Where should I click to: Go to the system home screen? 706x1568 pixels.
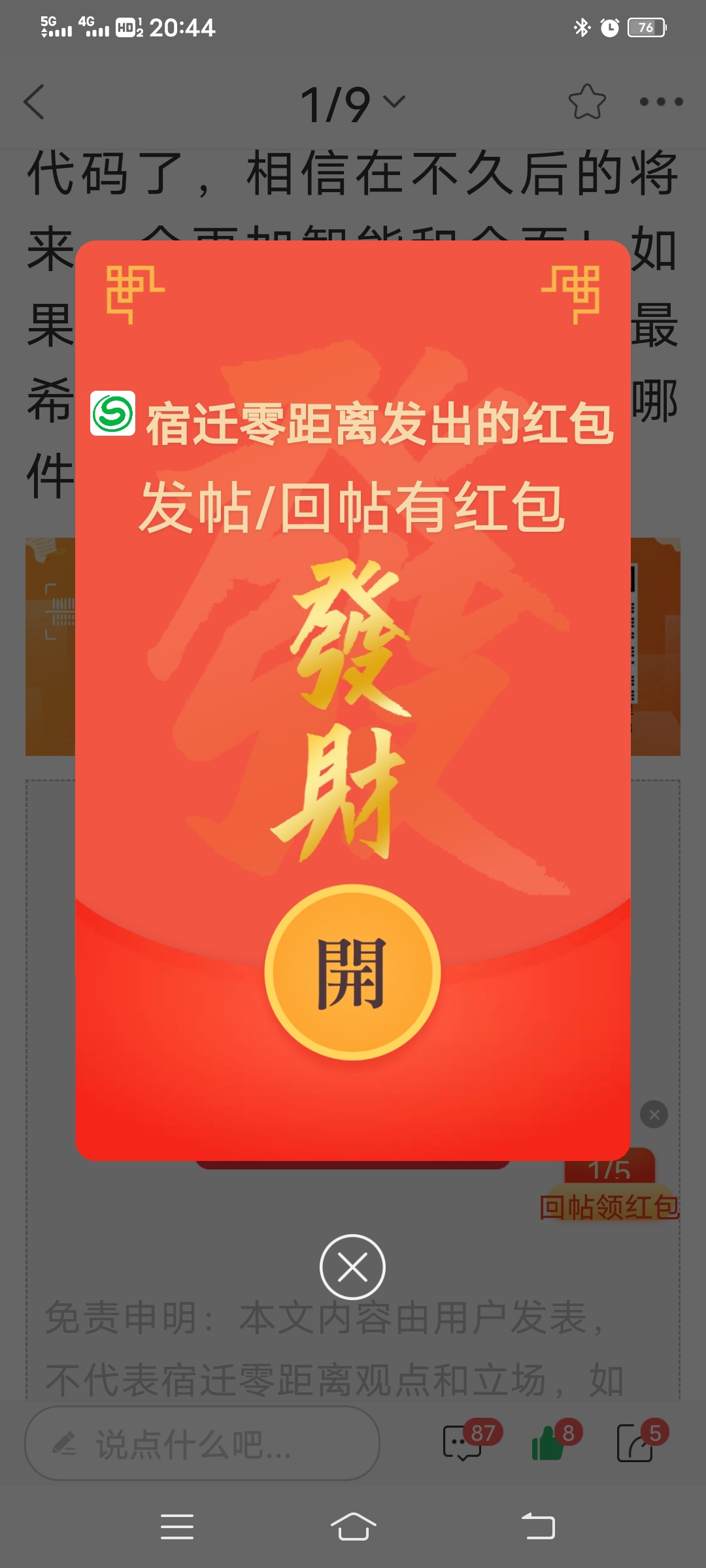(x=353, y=1527)
